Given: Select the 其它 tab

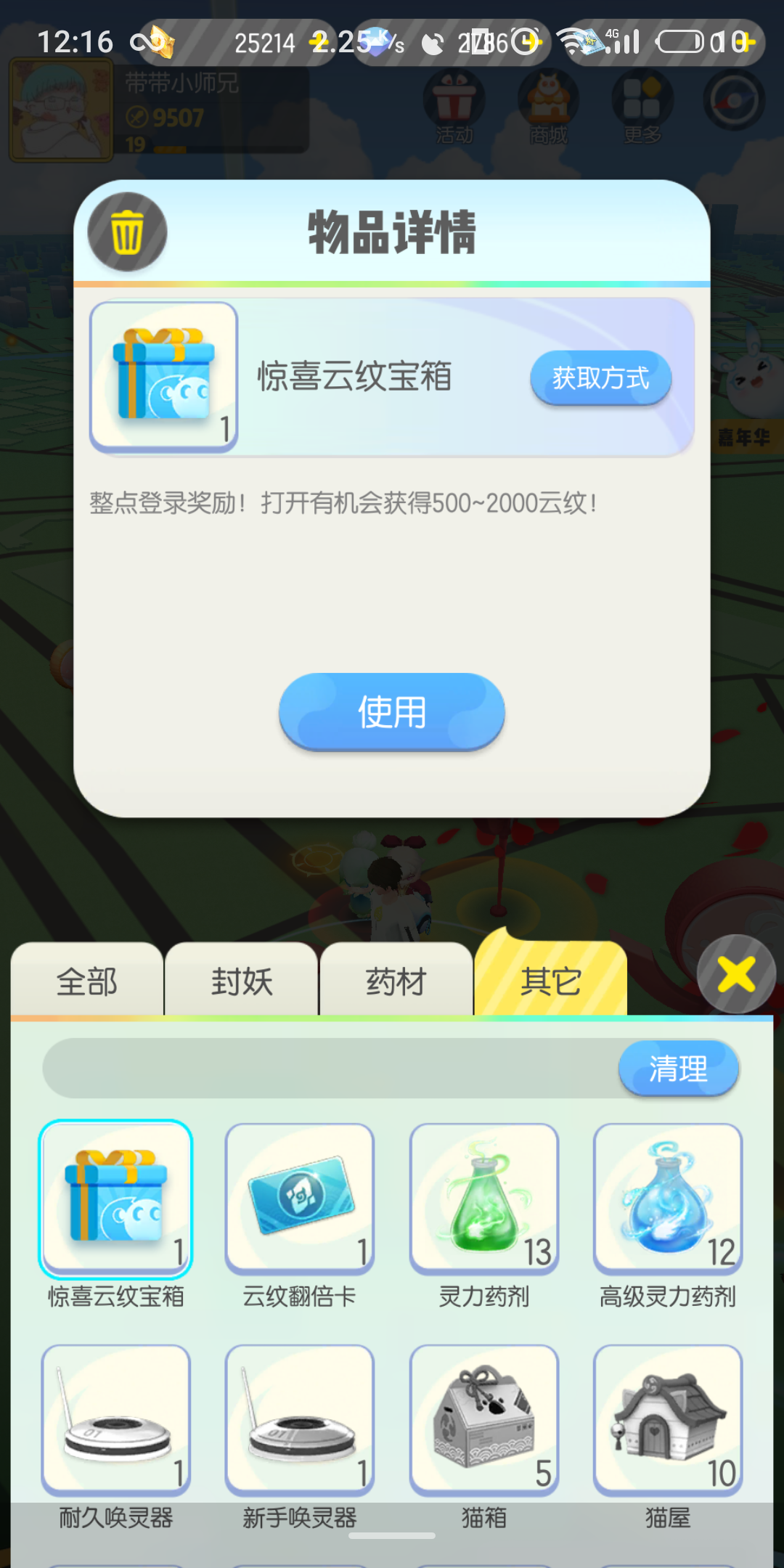Looking at the screenshot, I should 550,981.
